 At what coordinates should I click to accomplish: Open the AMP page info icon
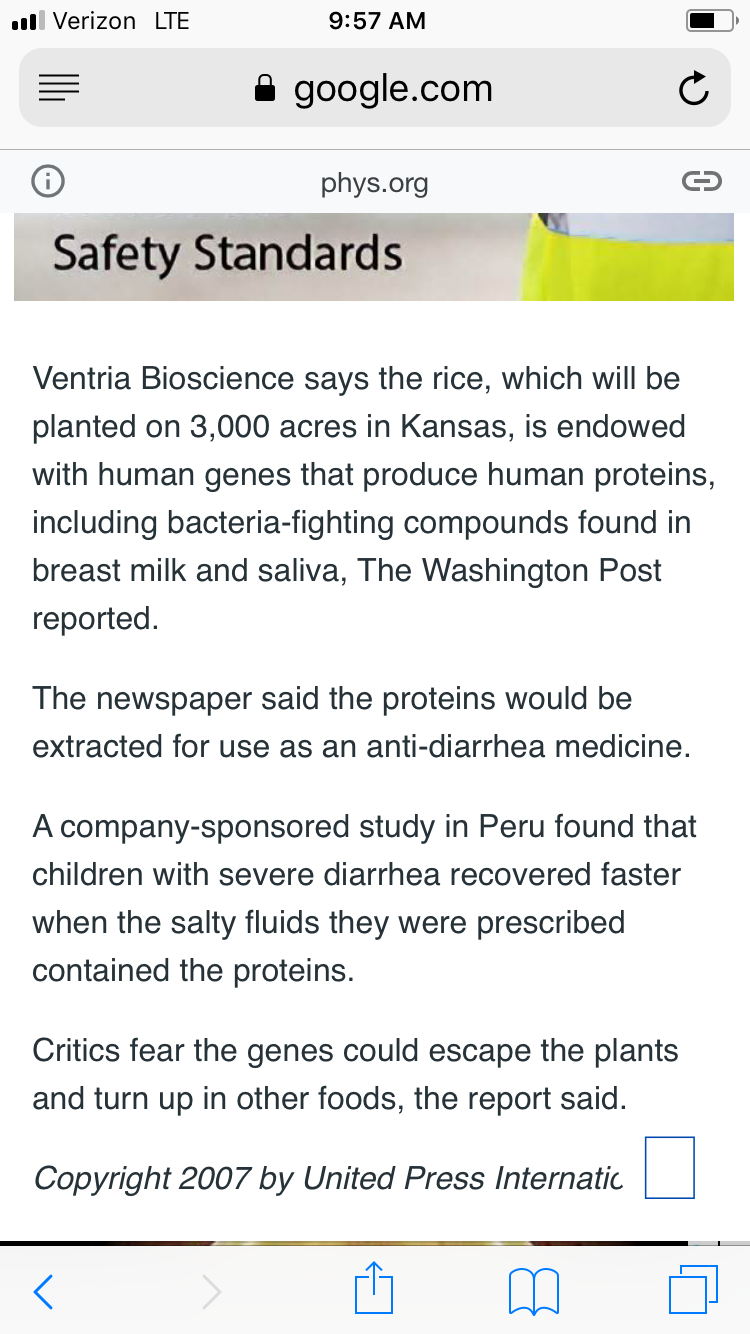pos(48,182)
